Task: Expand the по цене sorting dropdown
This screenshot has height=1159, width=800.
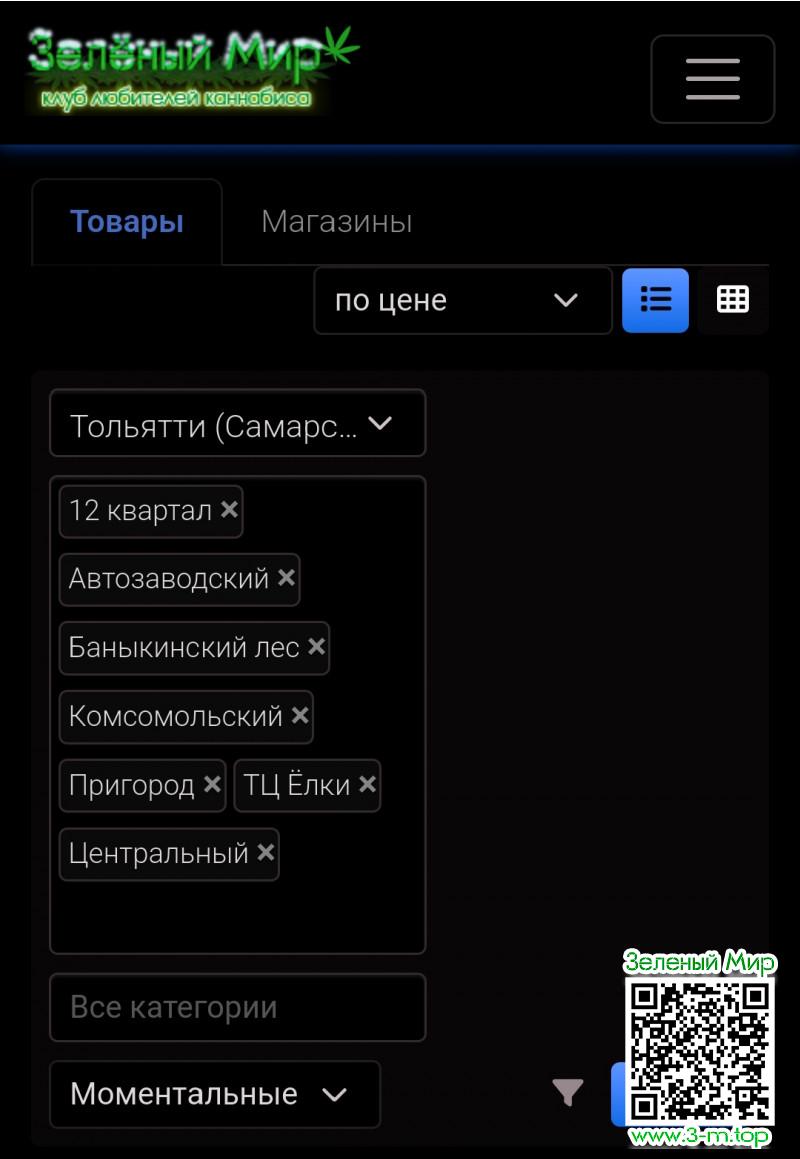Action: [462, 300]
